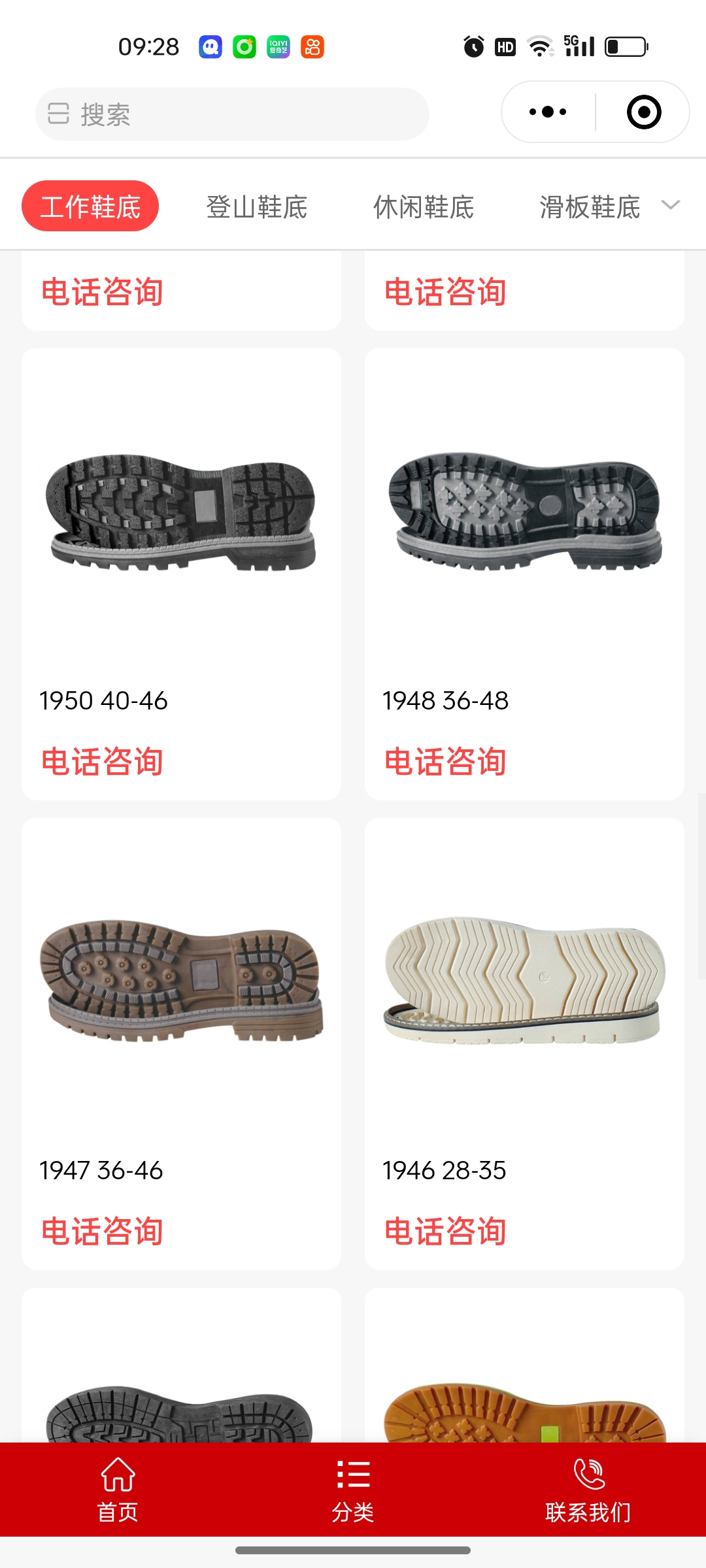Switch to the 滑板鞋底 tab

click(x=590, y=207)
